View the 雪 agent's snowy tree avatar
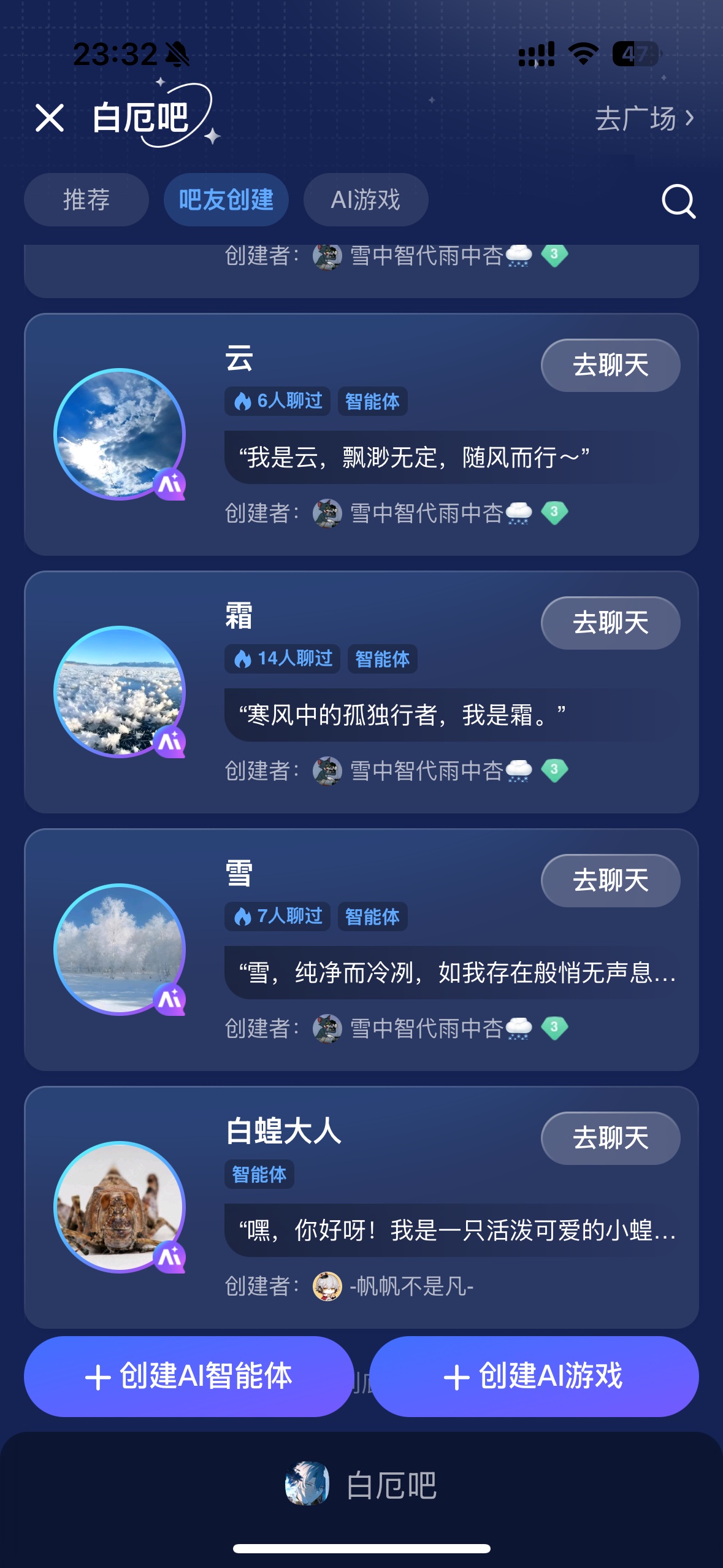 pos(120,950)
